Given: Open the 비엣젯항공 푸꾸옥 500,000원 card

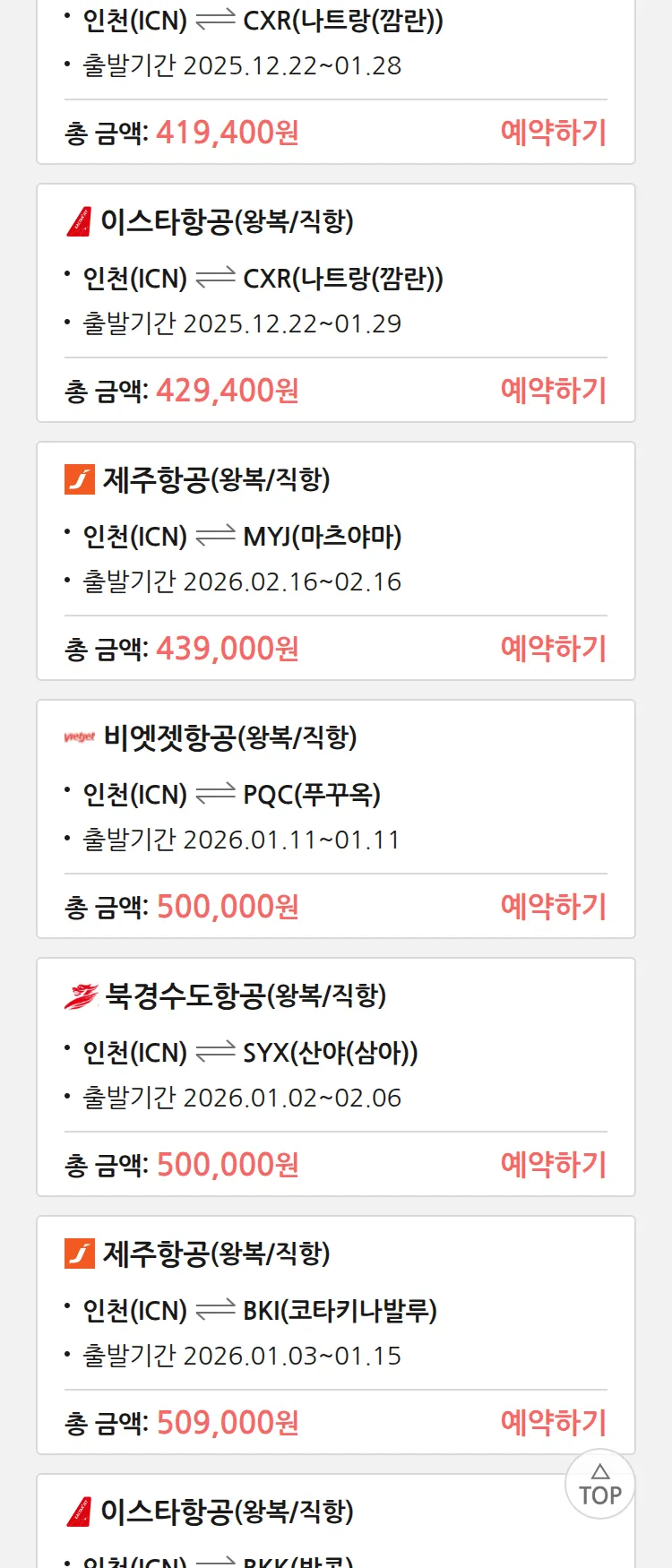Looking at the screenshot, I should tap(335, 794).
